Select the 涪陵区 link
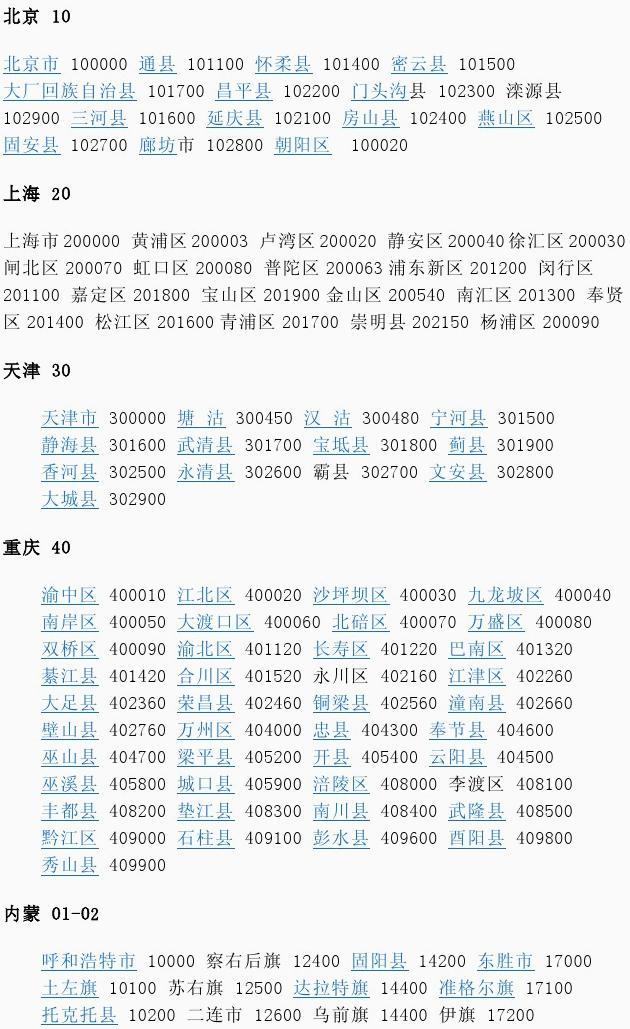 pos(341,784)
